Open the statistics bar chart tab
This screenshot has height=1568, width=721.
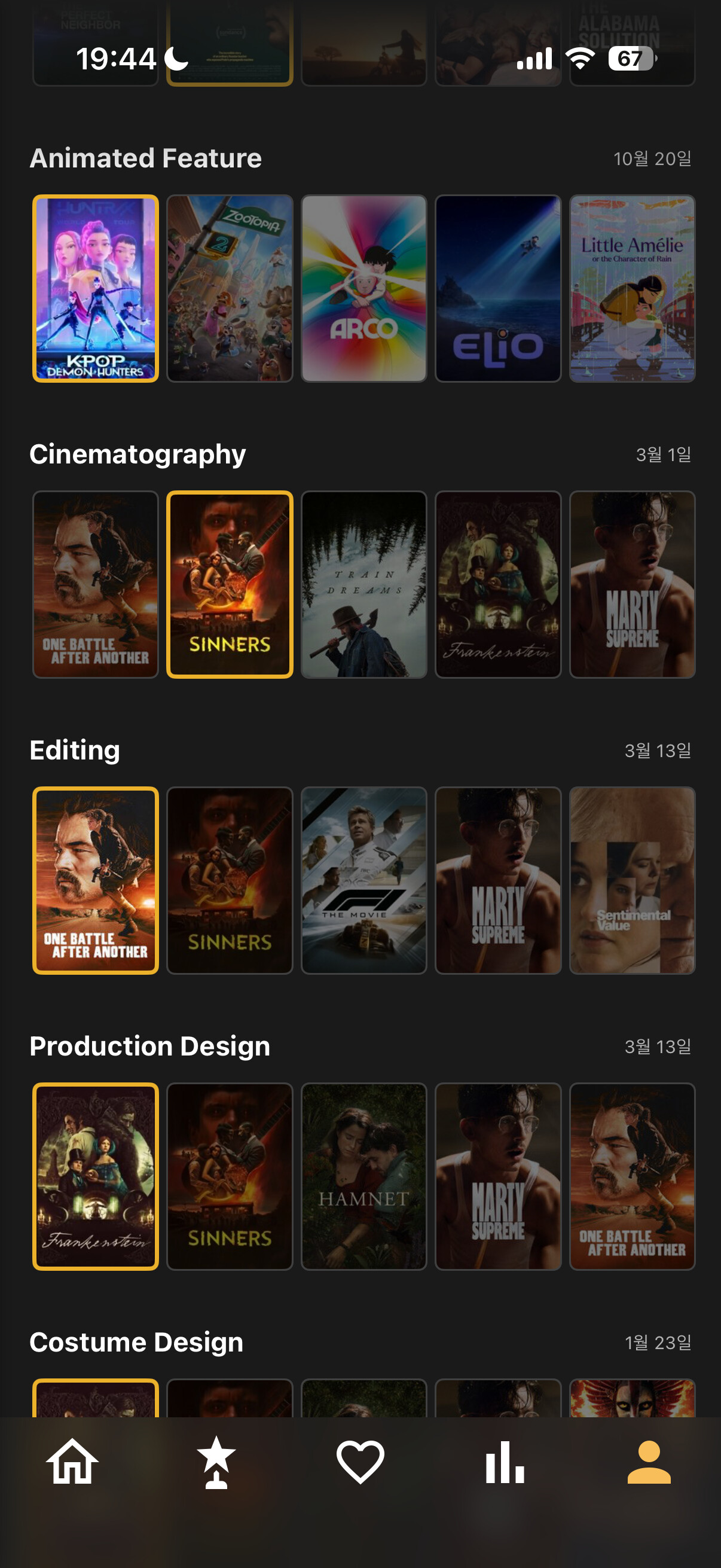click(505, 1462)
